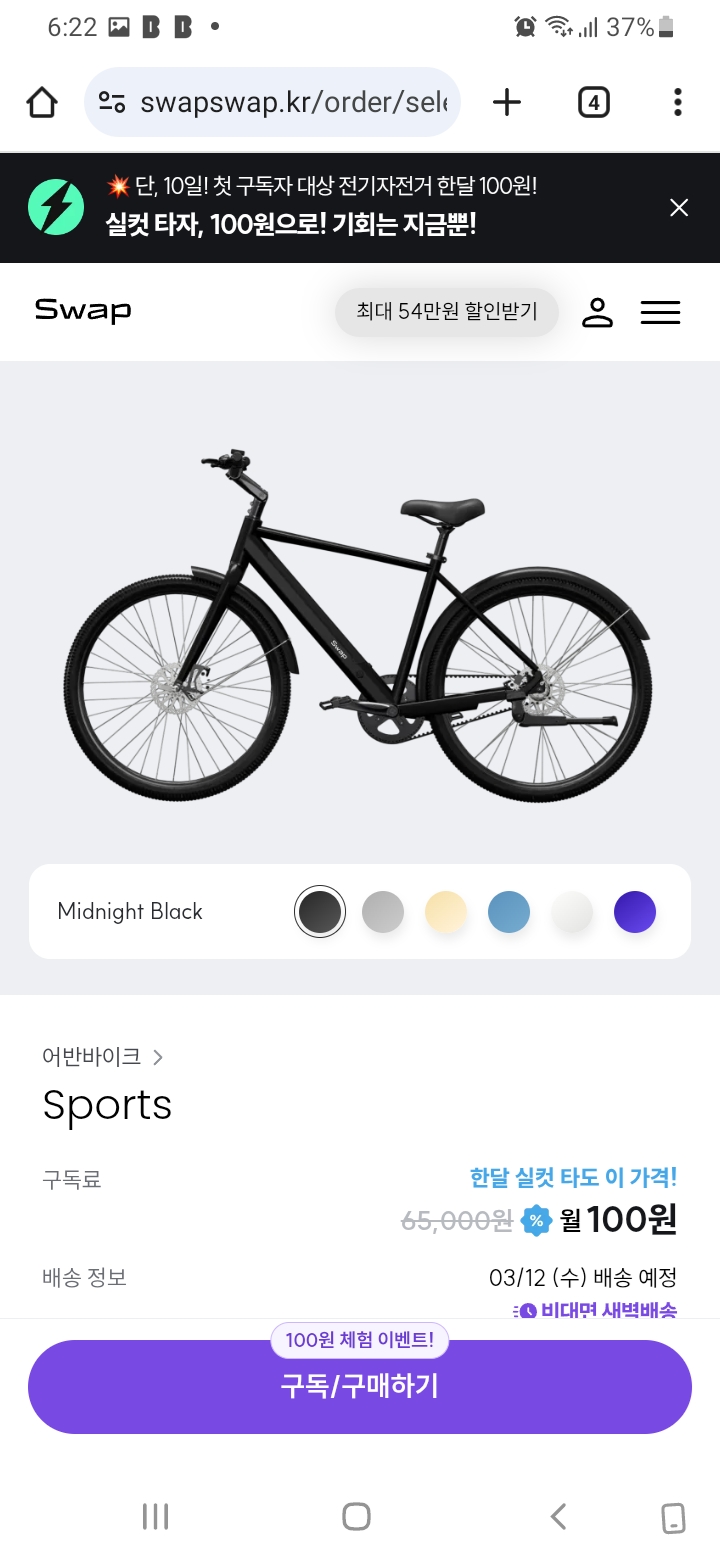Select the light blue color swatch
Viewport: 720px width, 1560px height.
click(509, 912)
